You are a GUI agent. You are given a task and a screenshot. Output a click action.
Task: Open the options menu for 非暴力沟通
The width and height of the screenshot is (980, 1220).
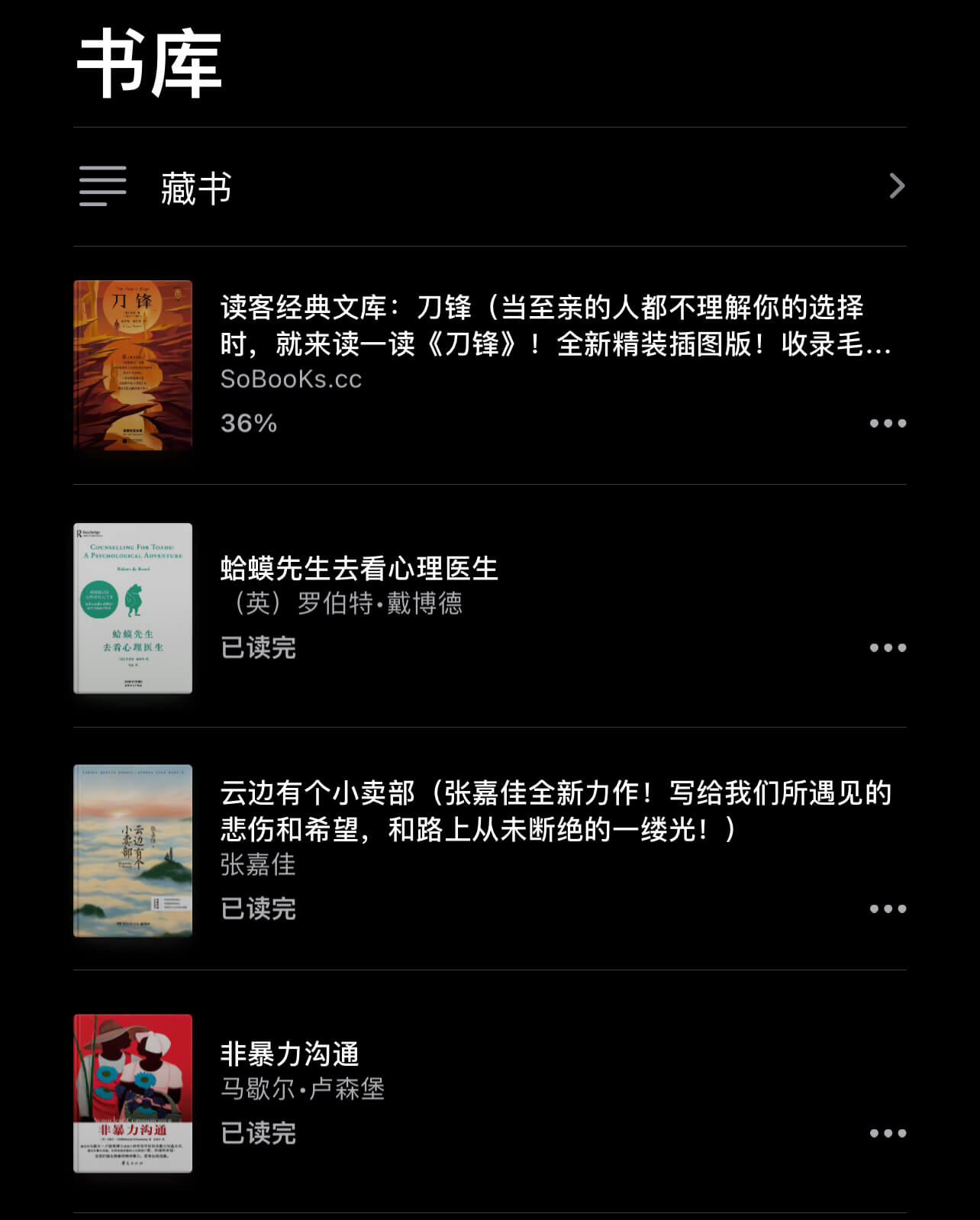pyautogui.click(x=888, y=1133)
